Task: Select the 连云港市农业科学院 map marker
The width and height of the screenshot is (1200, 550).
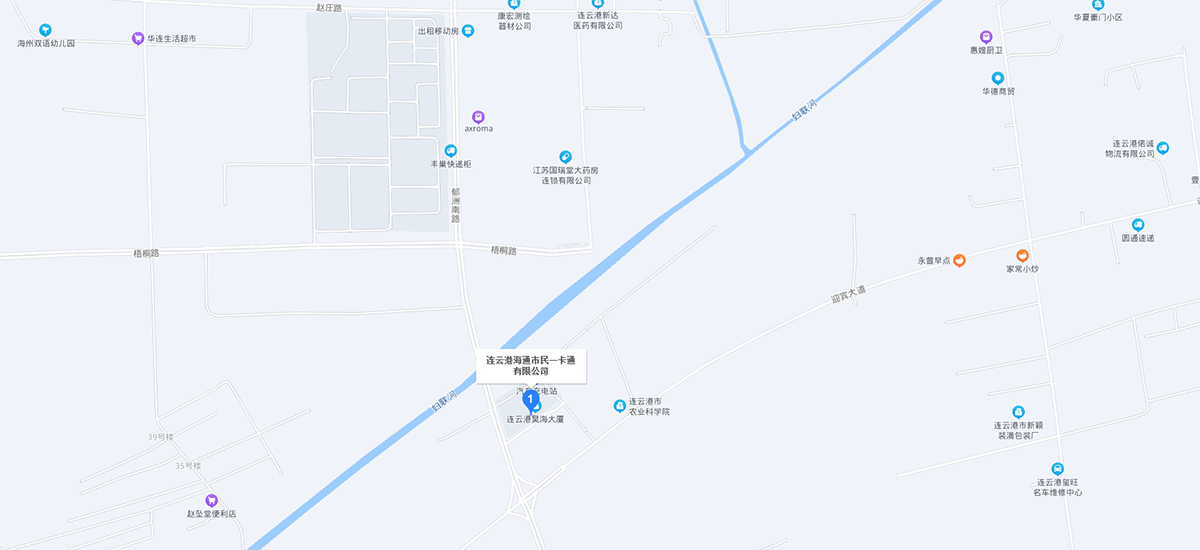Action: 619,405
